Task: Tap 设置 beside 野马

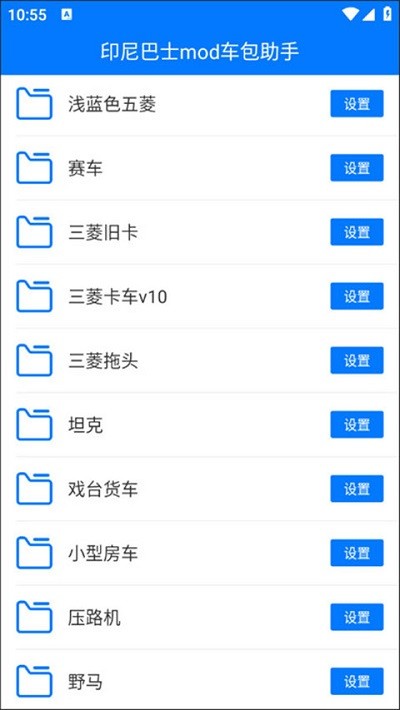Action: (x=357, y=681)
